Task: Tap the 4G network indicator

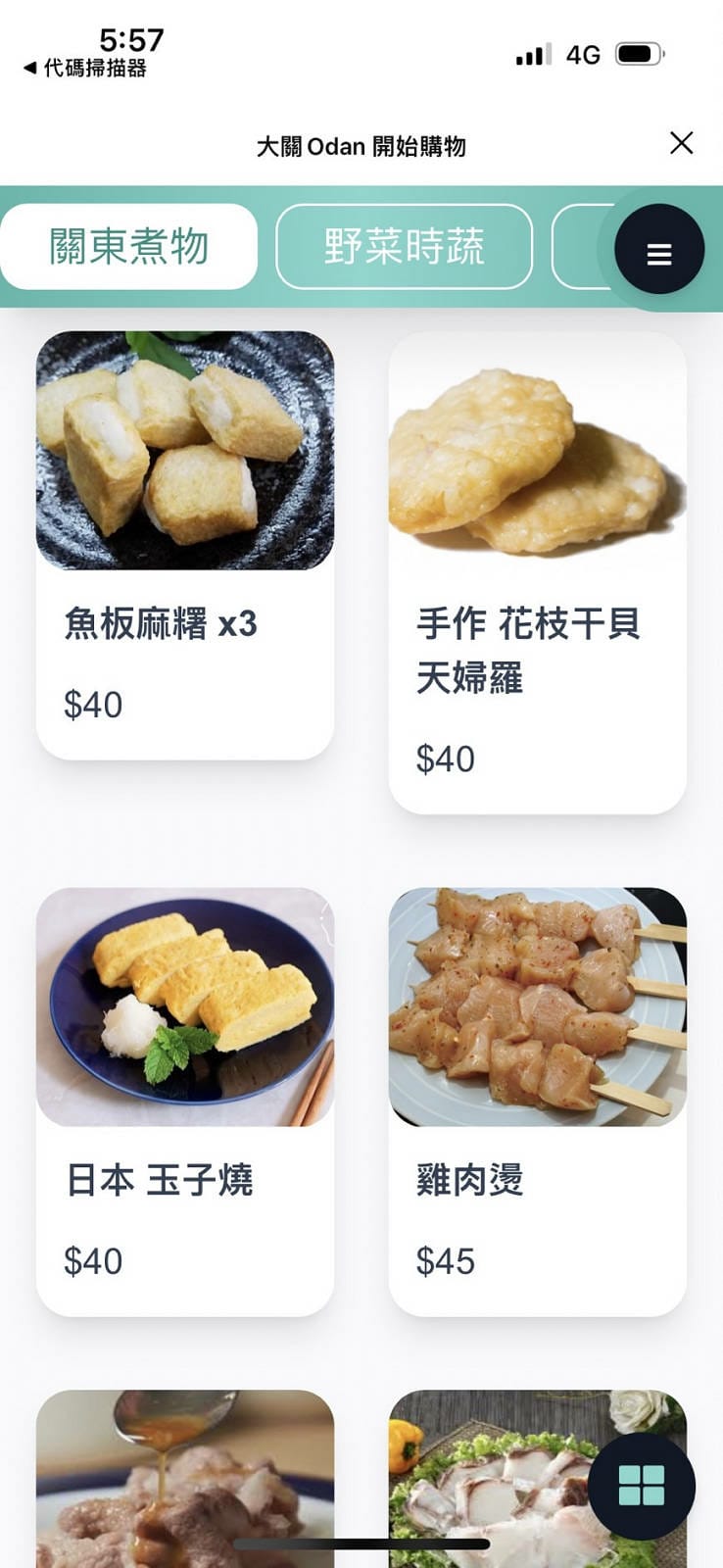Action: click(582, 55)
